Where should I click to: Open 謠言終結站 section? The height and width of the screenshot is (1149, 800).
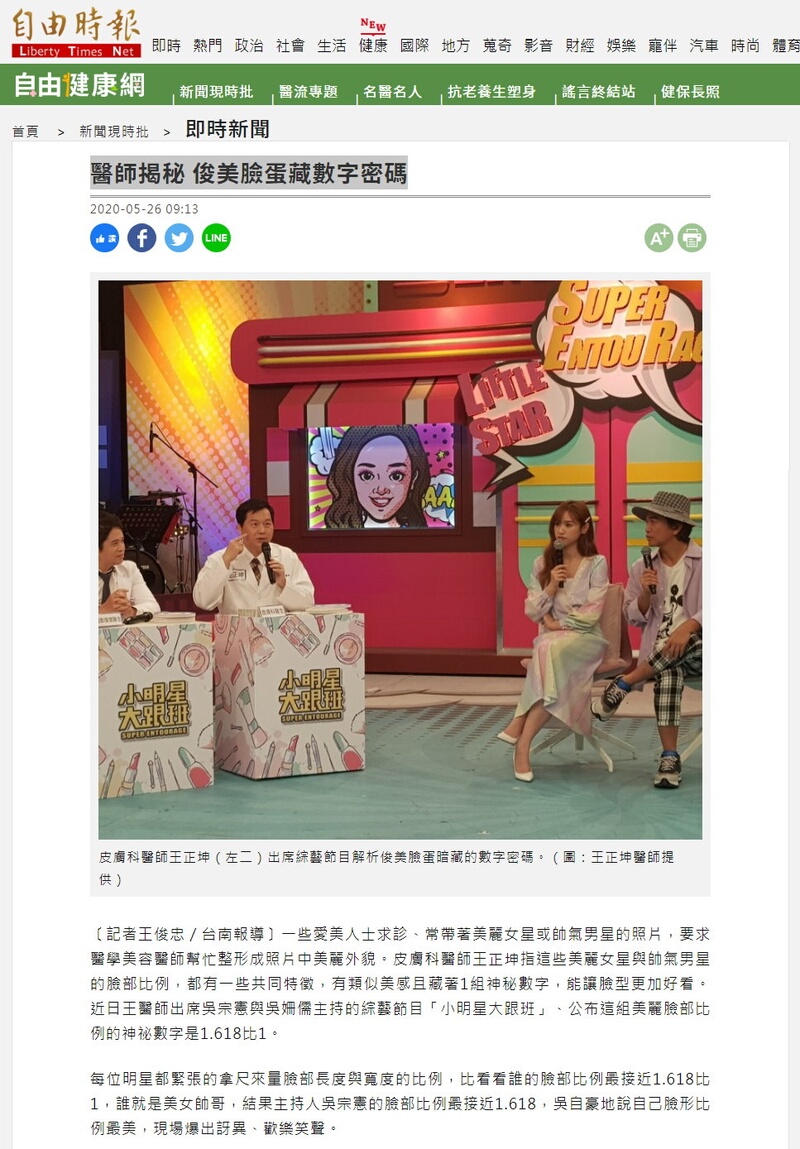[598, 91]
